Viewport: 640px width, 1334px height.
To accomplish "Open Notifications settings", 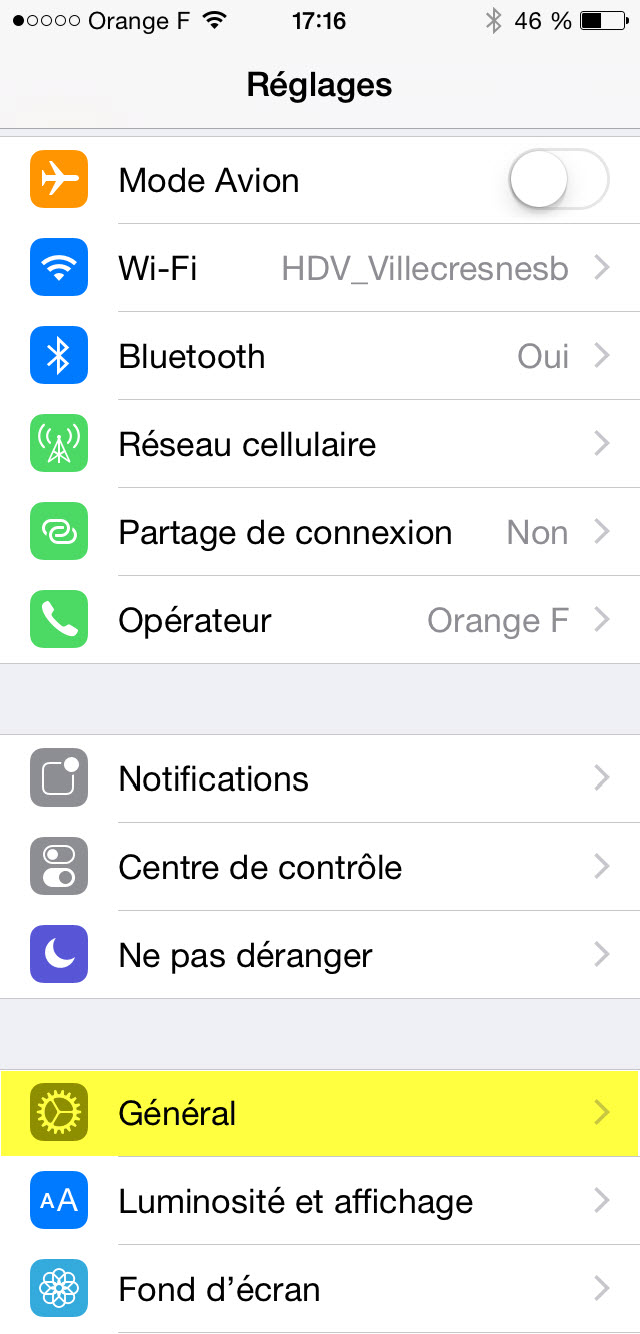I will tap(320, 778).
